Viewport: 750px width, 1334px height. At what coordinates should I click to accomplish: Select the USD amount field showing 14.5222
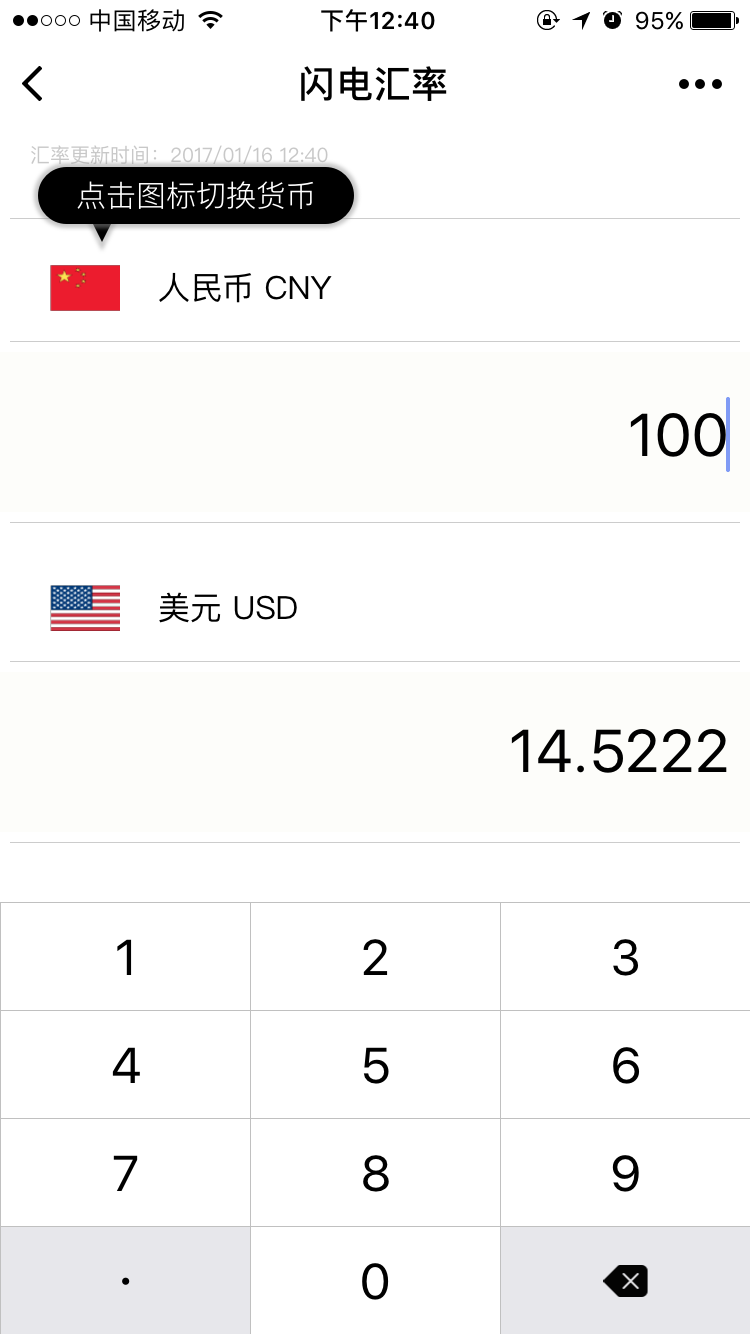point(375,752)
